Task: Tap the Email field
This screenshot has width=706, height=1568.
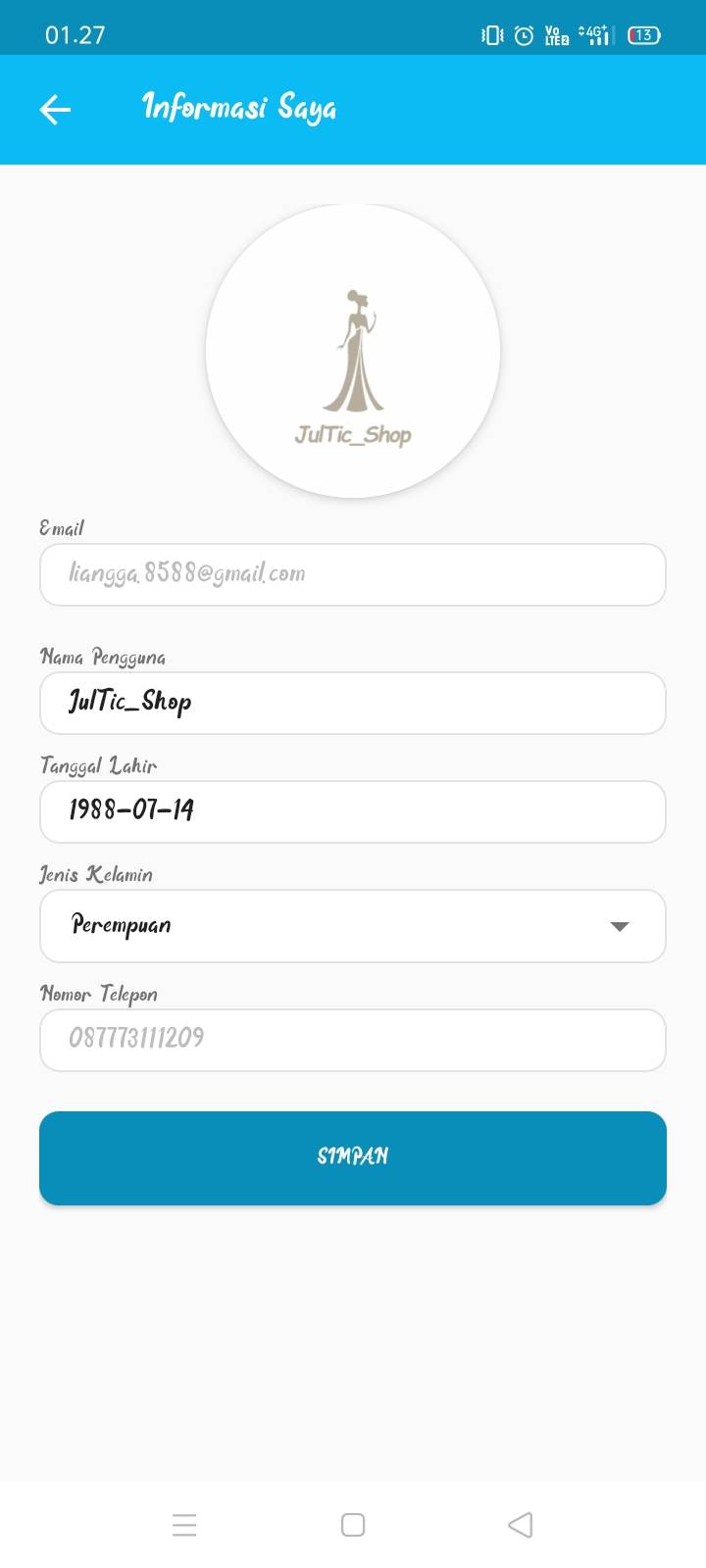Action: pos(353,574)
